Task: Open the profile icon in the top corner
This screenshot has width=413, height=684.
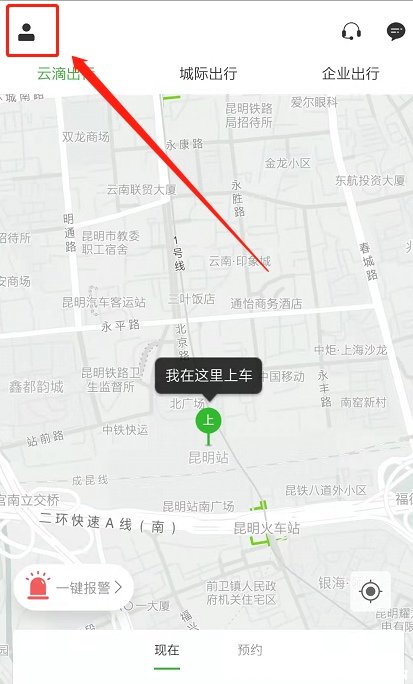Action: [x=26, y=32]
